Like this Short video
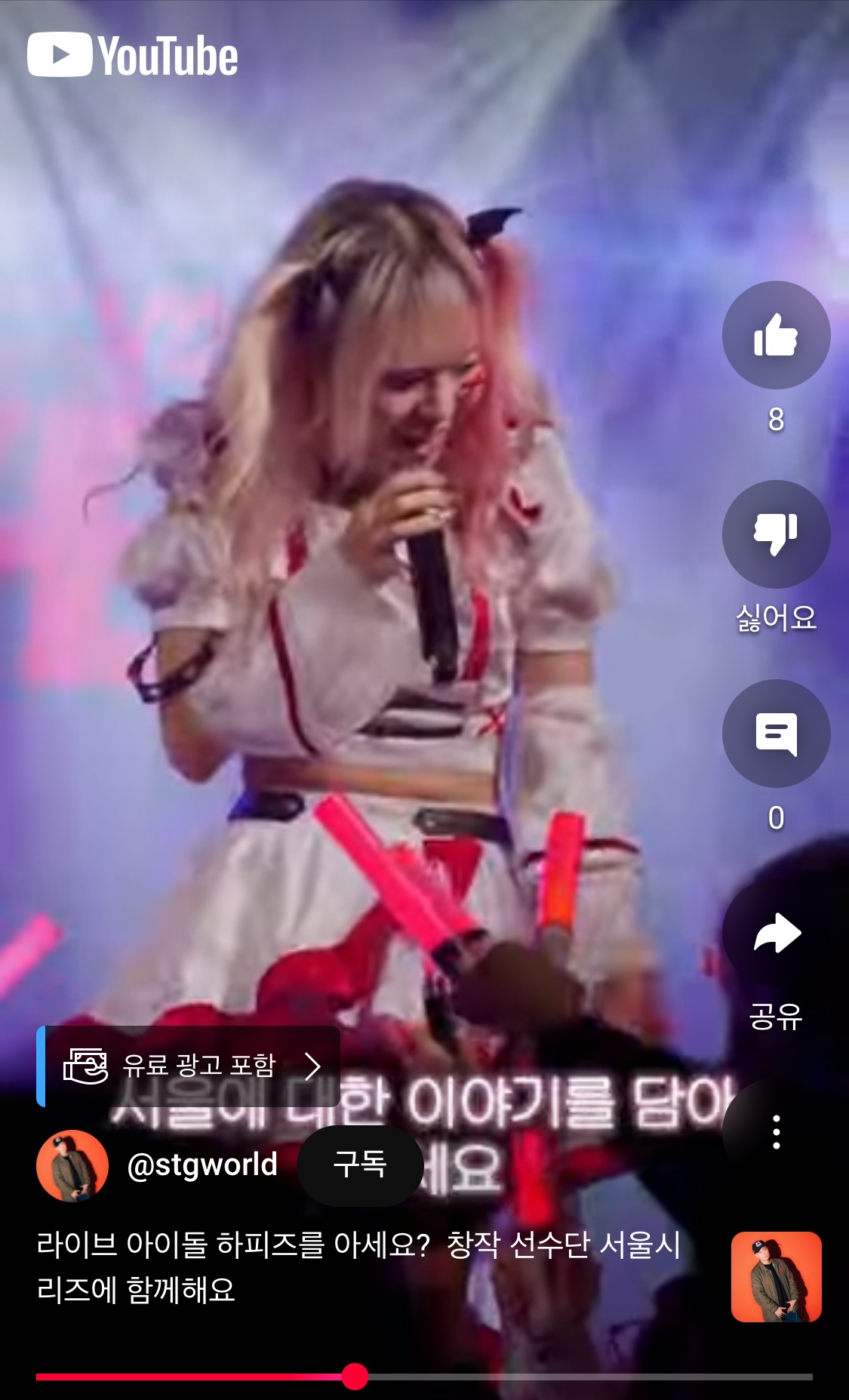The height and width of the screenshot is (1400, 849). (776, 335)
